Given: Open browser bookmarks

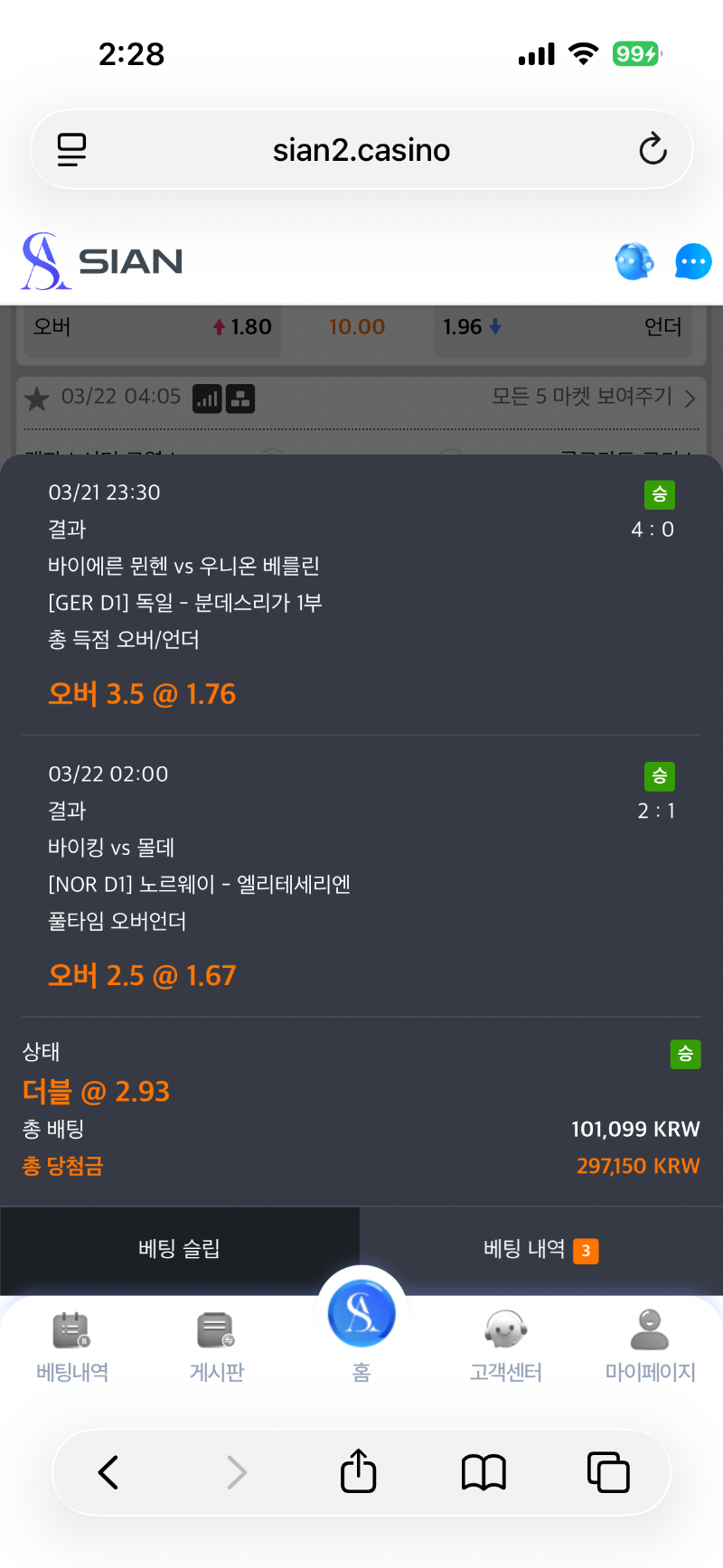Looking at the screenshot, I should pyautogui.click(x=484, y=1472).
